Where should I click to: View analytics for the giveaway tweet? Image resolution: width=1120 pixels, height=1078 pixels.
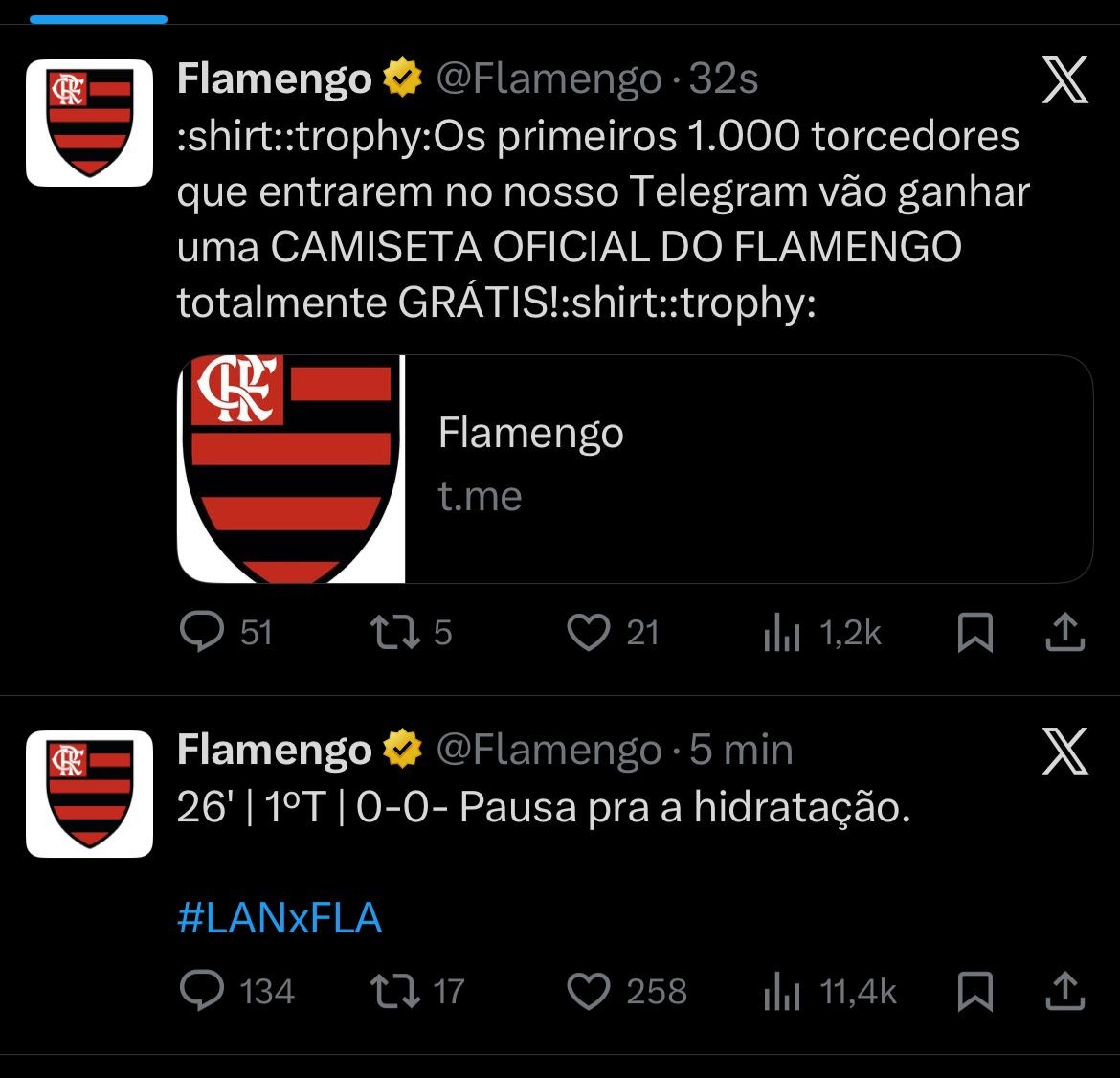point(781,633)
